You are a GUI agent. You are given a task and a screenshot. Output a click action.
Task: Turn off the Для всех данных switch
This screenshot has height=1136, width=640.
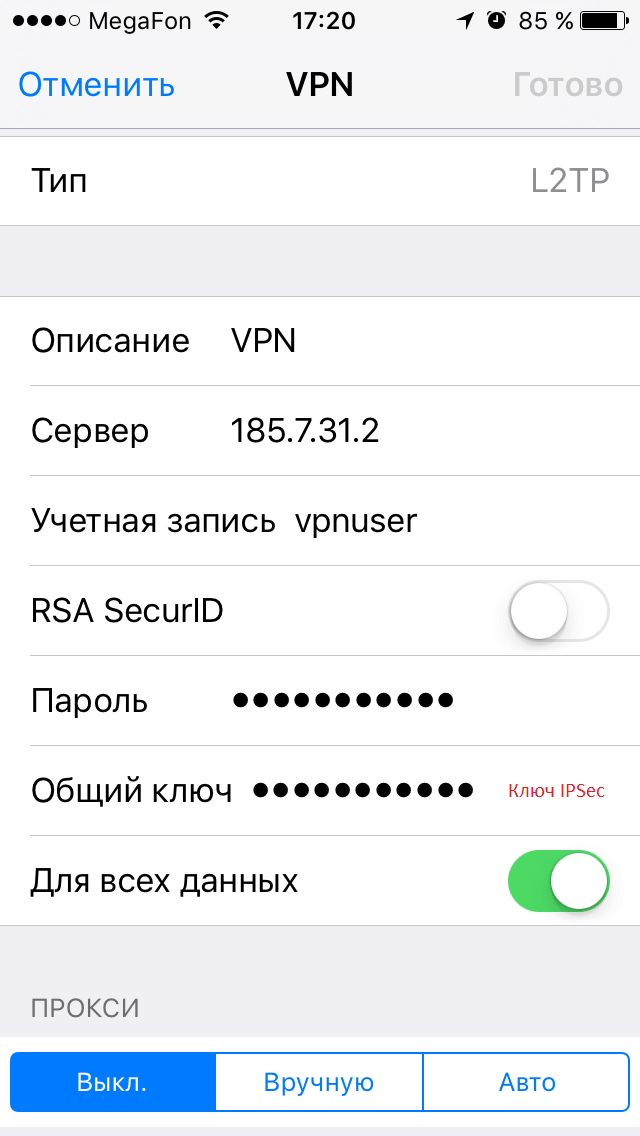(x=558, y=881)
